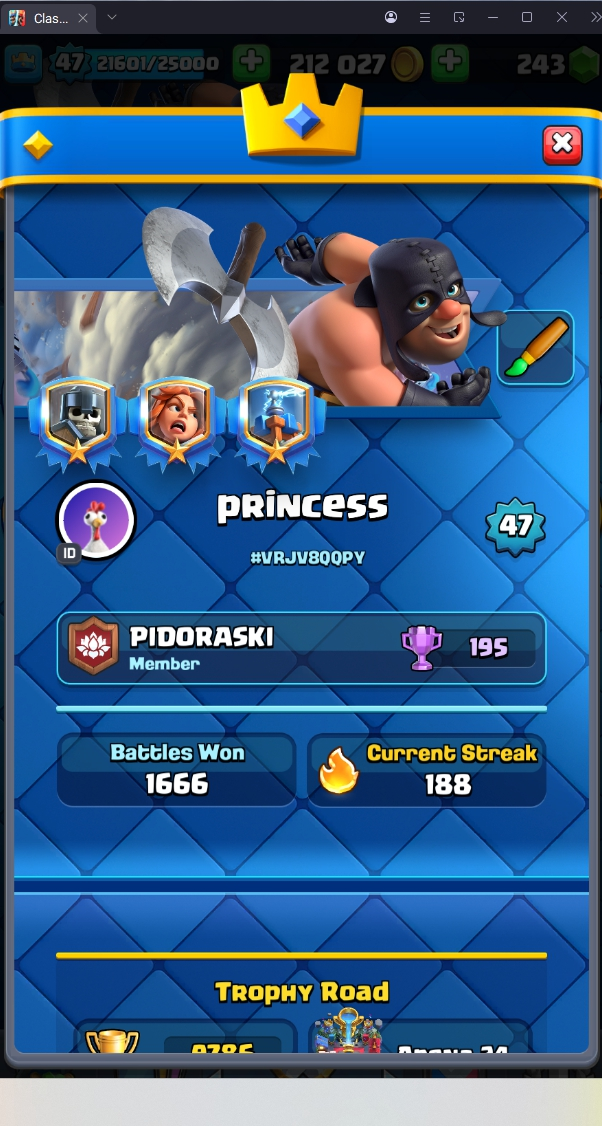Open the emulator menu in the title bar
This screenshot has height=1126, width=602.
425,17
